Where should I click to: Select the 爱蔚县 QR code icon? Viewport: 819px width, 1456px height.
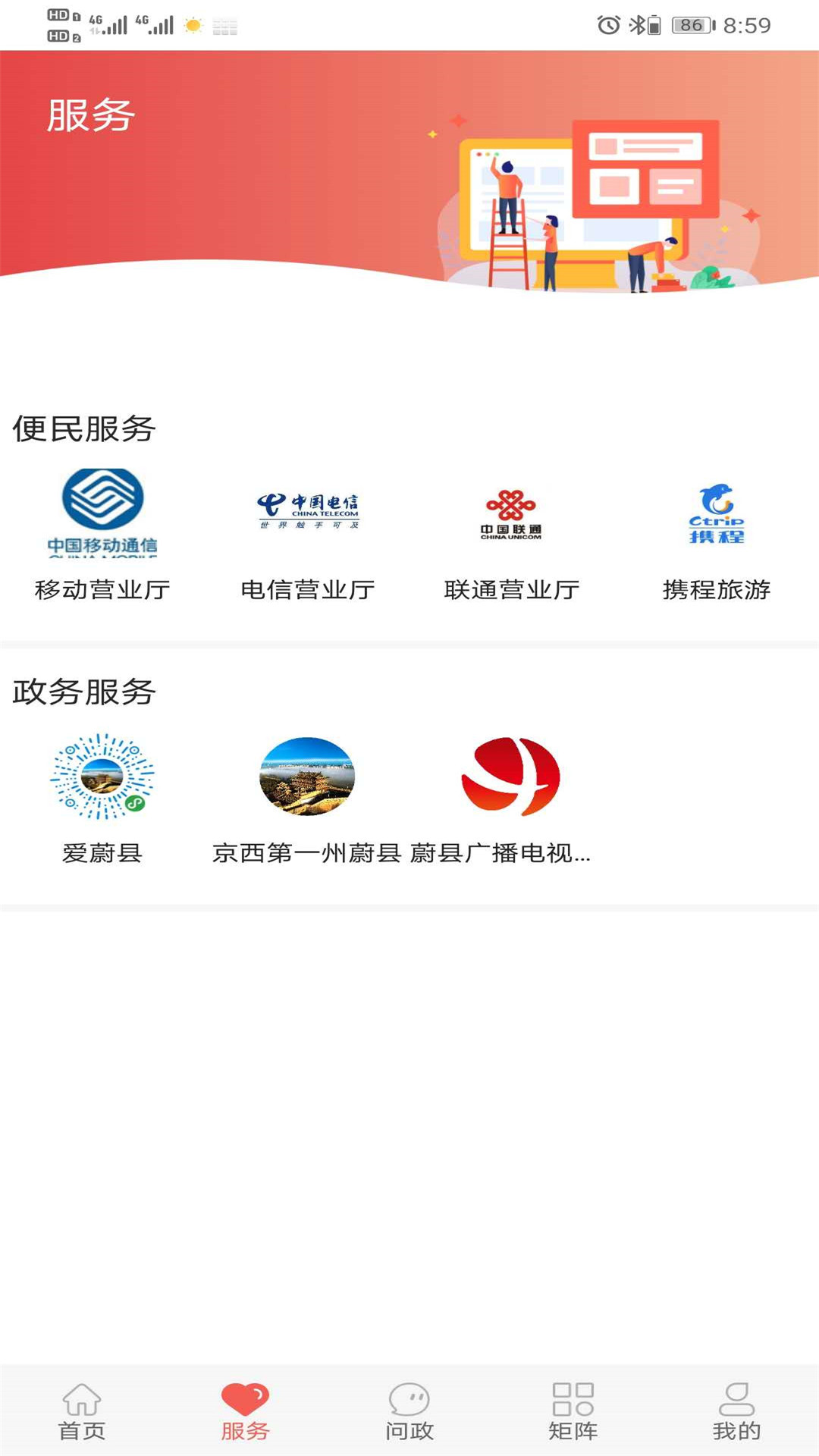click(x=102, y=777)
